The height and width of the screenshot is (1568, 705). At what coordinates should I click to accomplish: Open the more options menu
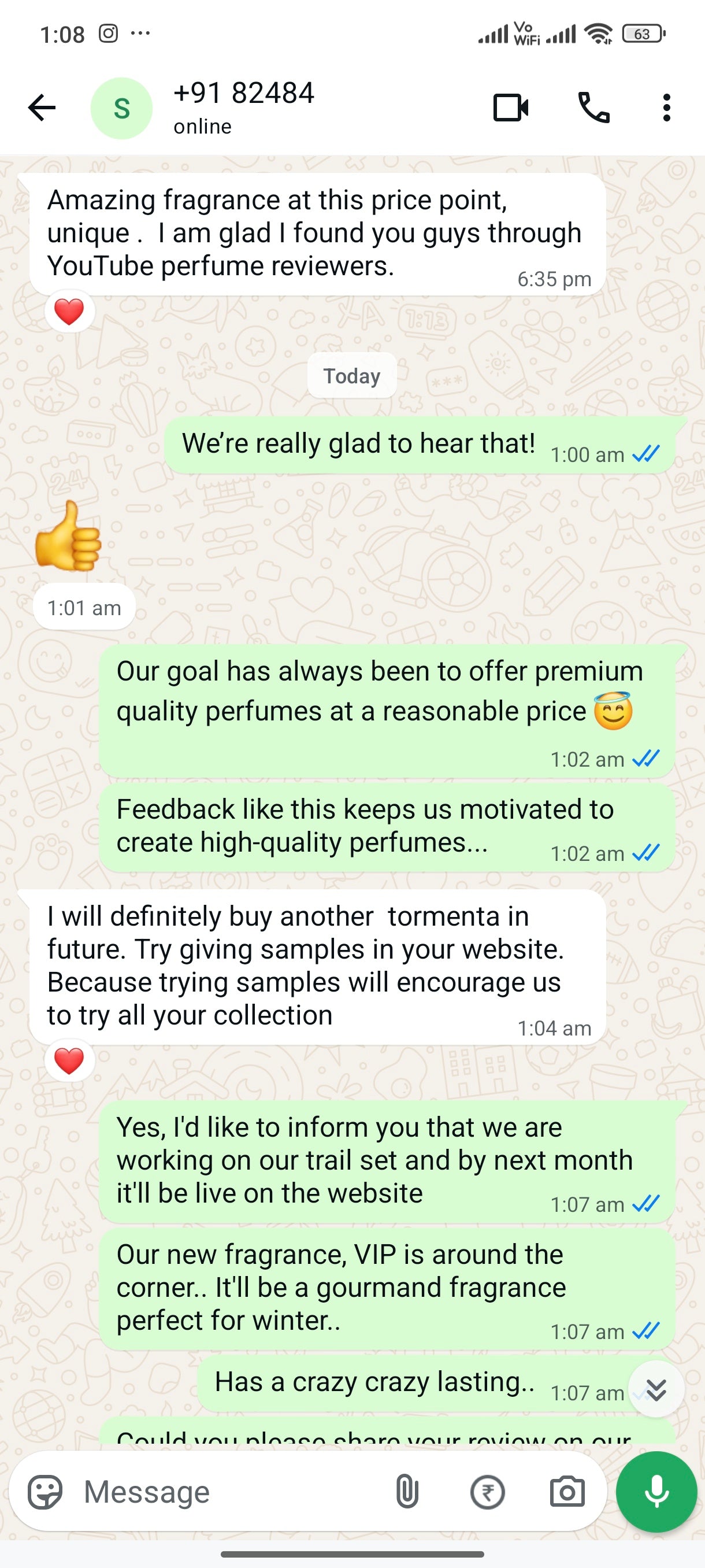click(667, 108)
